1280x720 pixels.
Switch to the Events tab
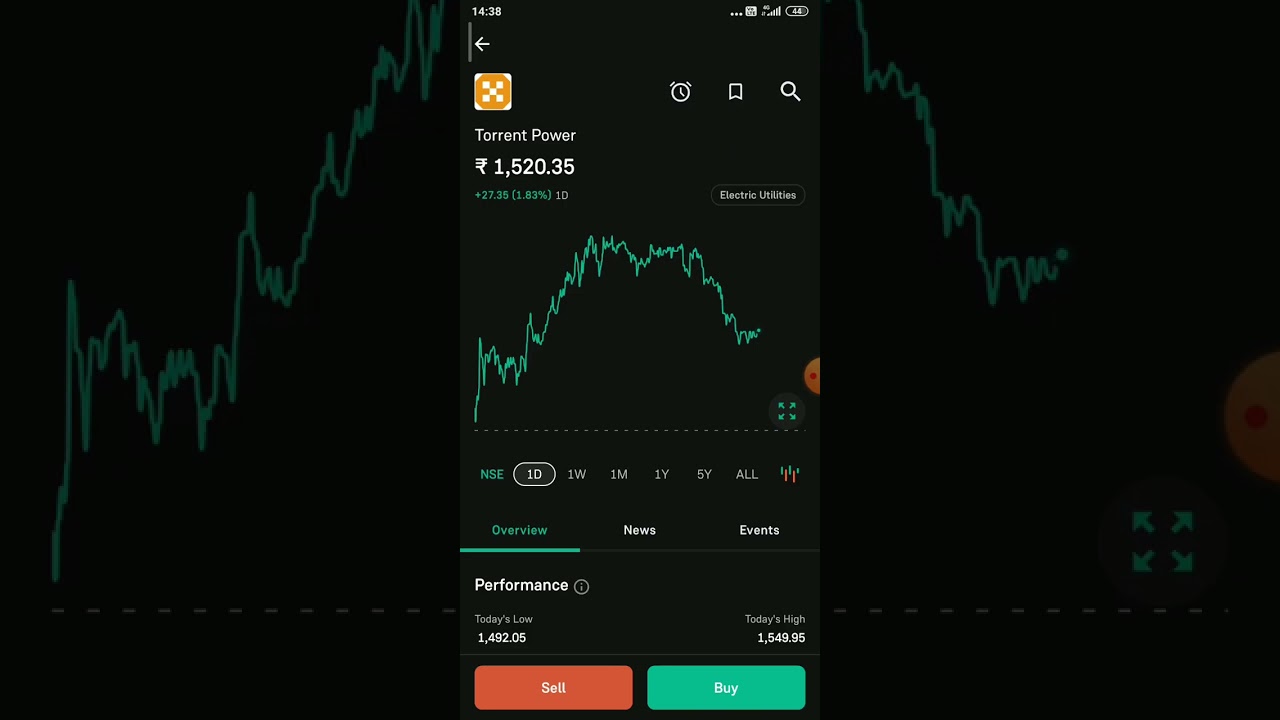(x=759, y=530)
